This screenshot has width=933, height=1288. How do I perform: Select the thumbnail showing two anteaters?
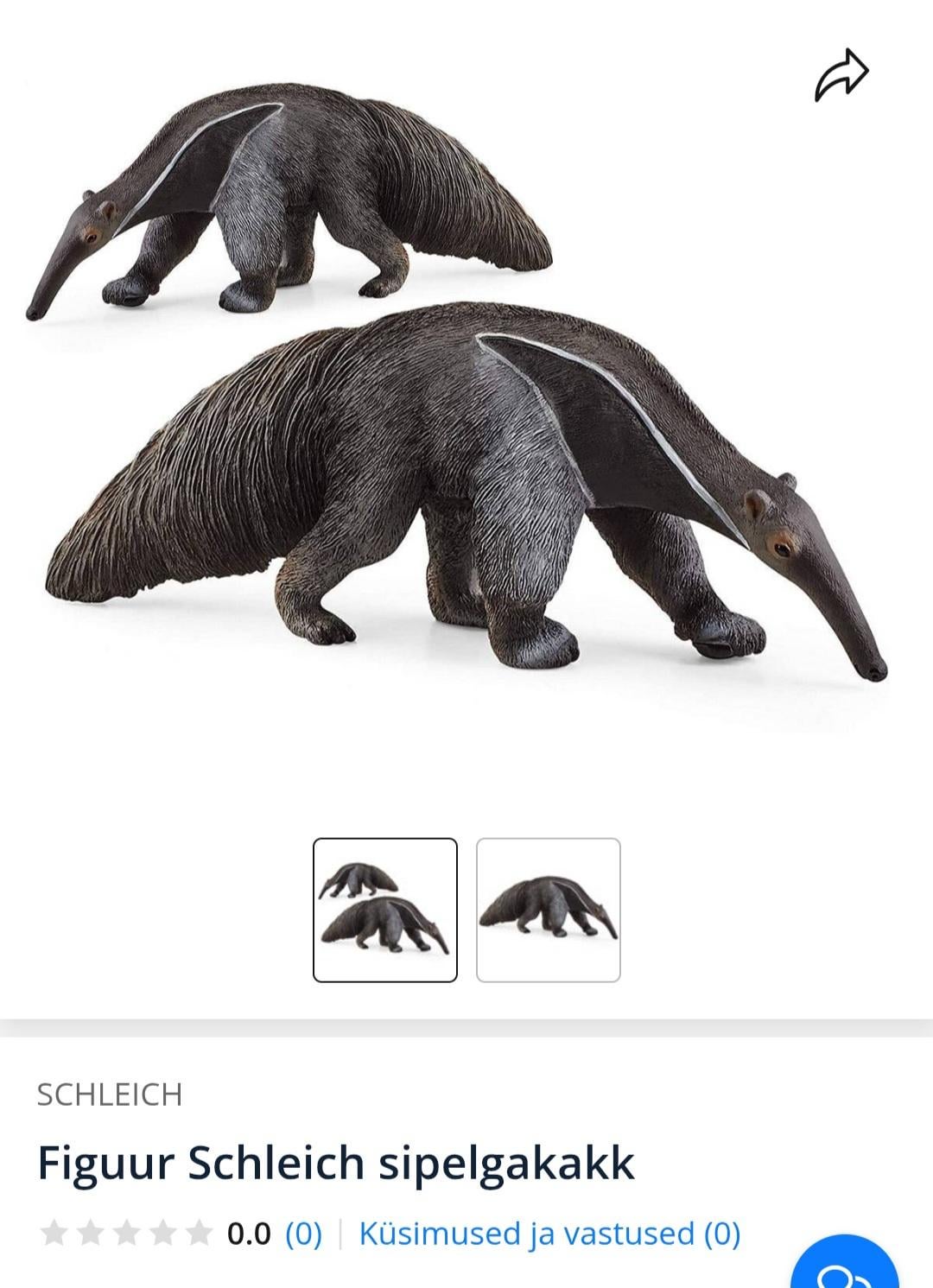coord(384,910)
